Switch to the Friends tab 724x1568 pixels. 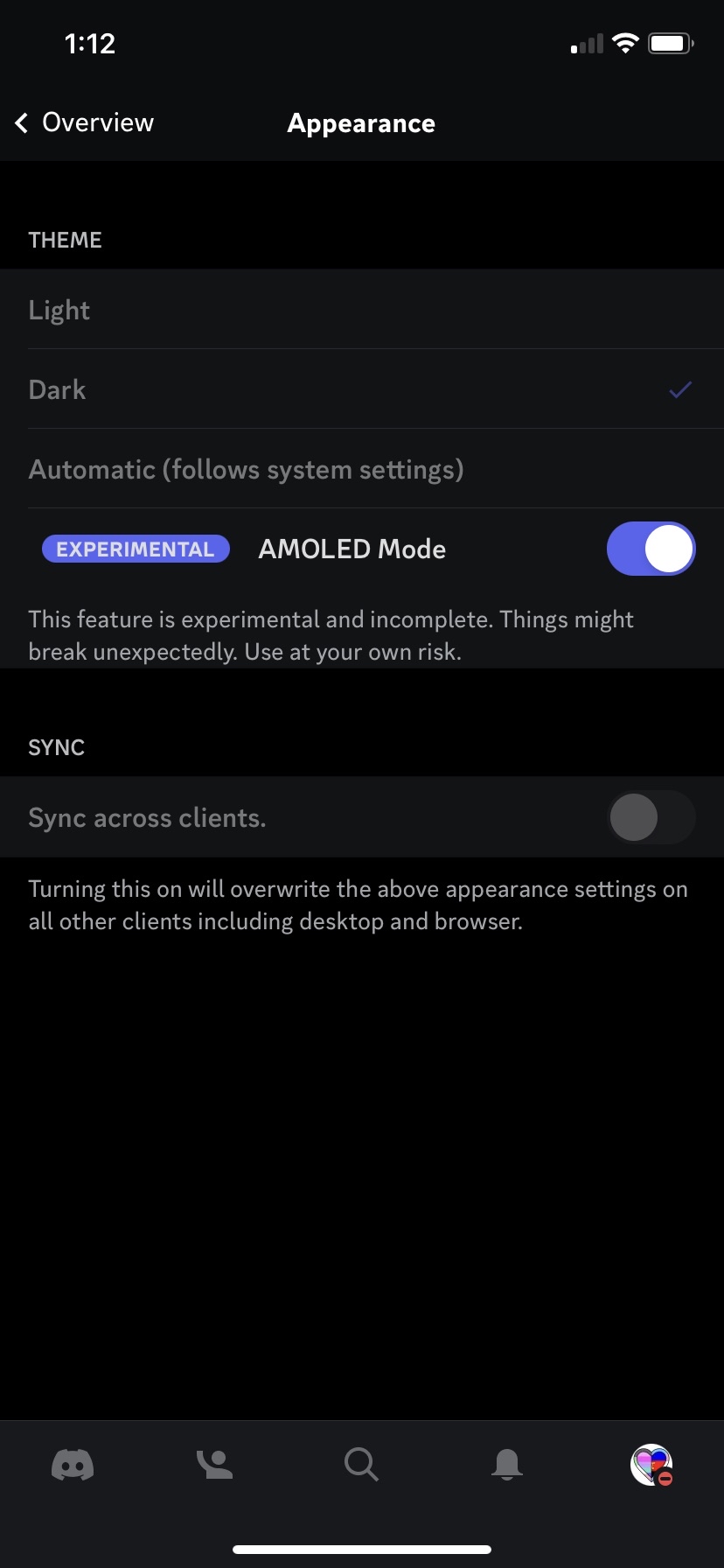coord(215,1464)
